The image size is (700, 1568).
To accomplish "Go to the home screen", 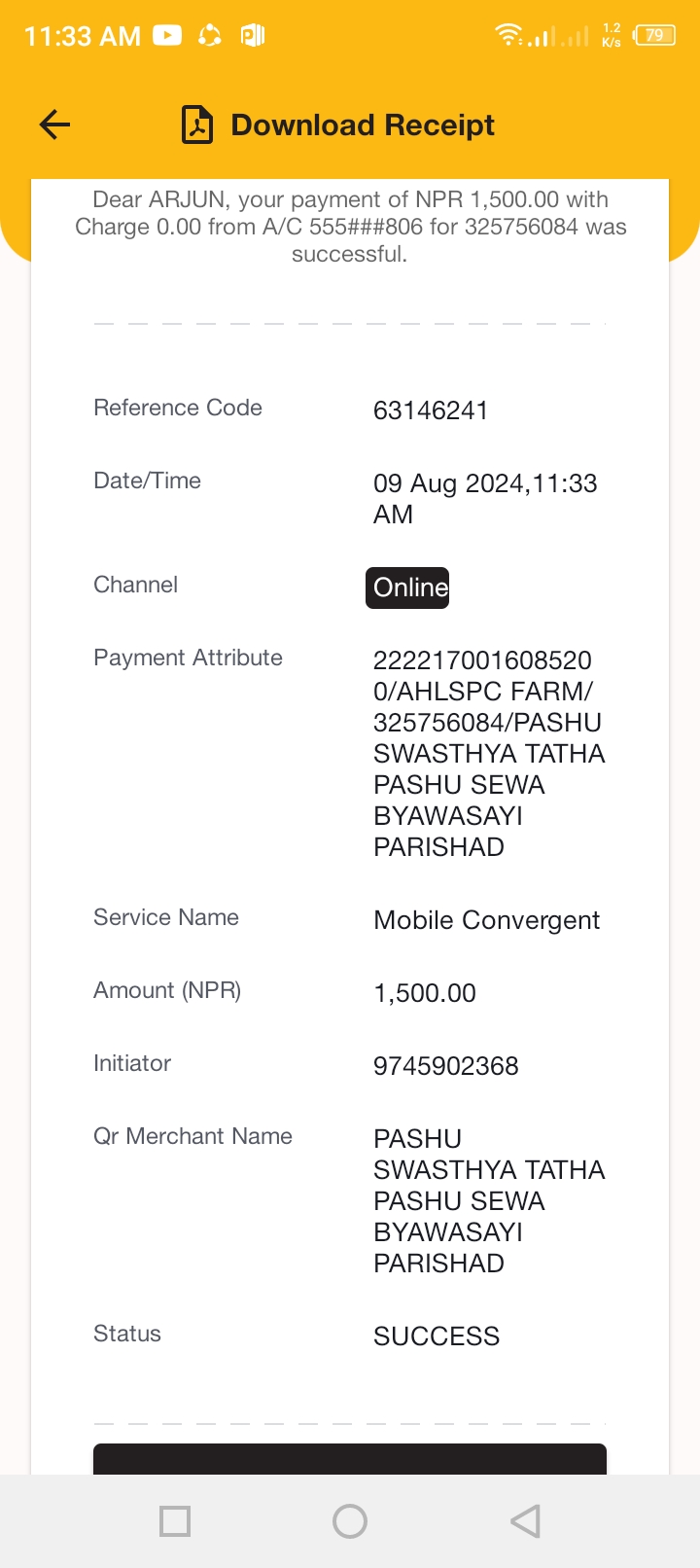I will click(x=350, y=1521).
